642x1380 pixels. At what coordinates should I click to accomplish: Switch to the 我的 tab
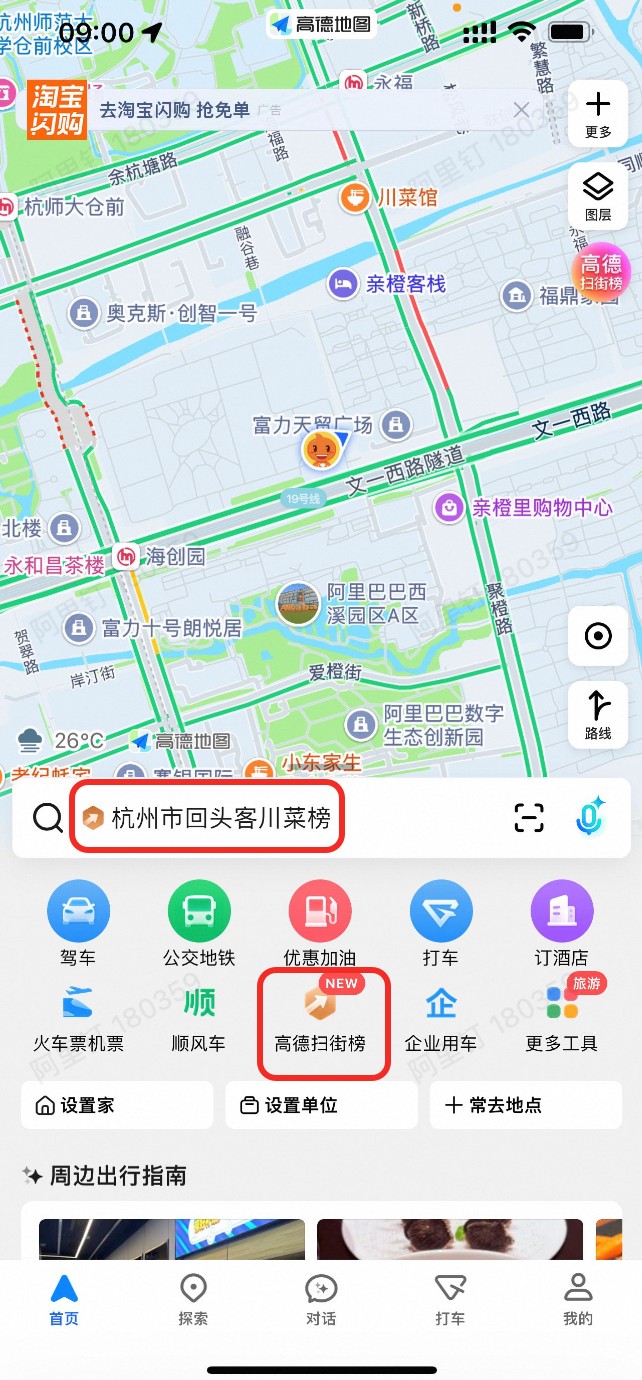(577, 1299)
